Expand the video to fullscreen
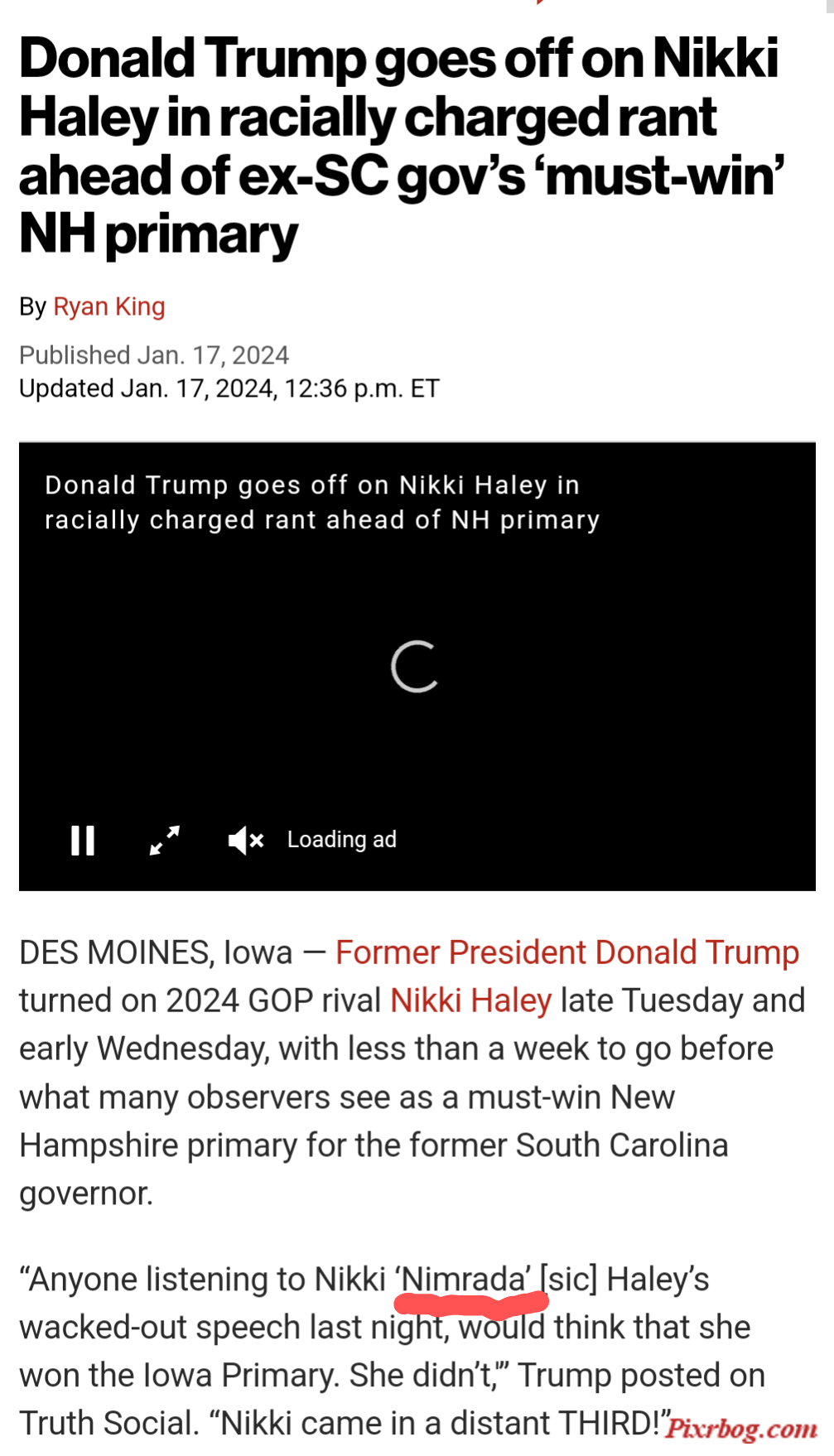This screenshot has height=1456, width=834. (165, 841)
